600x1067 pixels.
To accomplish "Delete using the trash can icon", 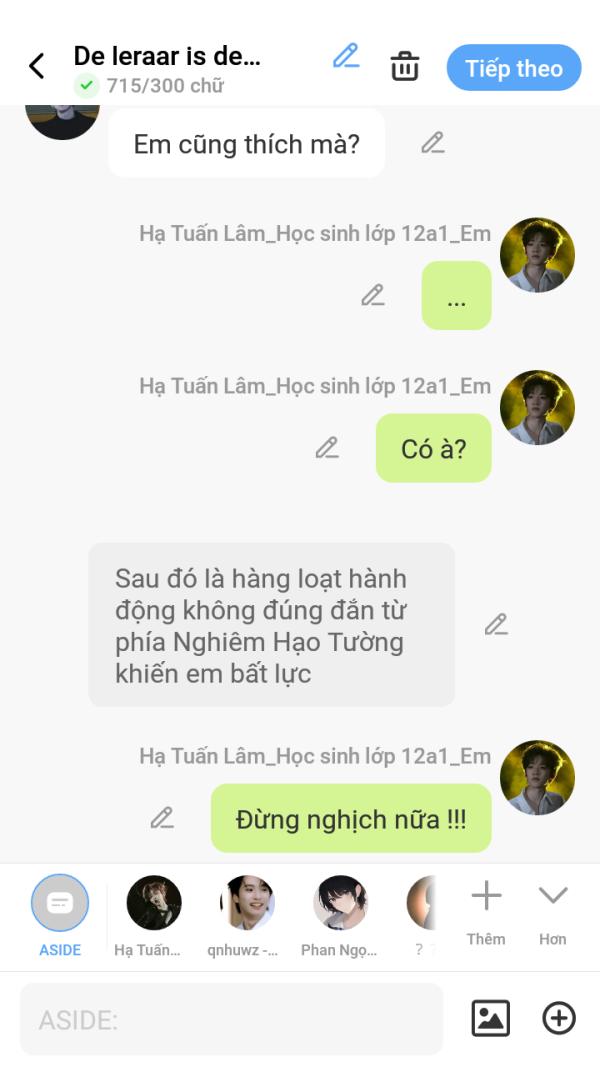I will coord(404,67).
